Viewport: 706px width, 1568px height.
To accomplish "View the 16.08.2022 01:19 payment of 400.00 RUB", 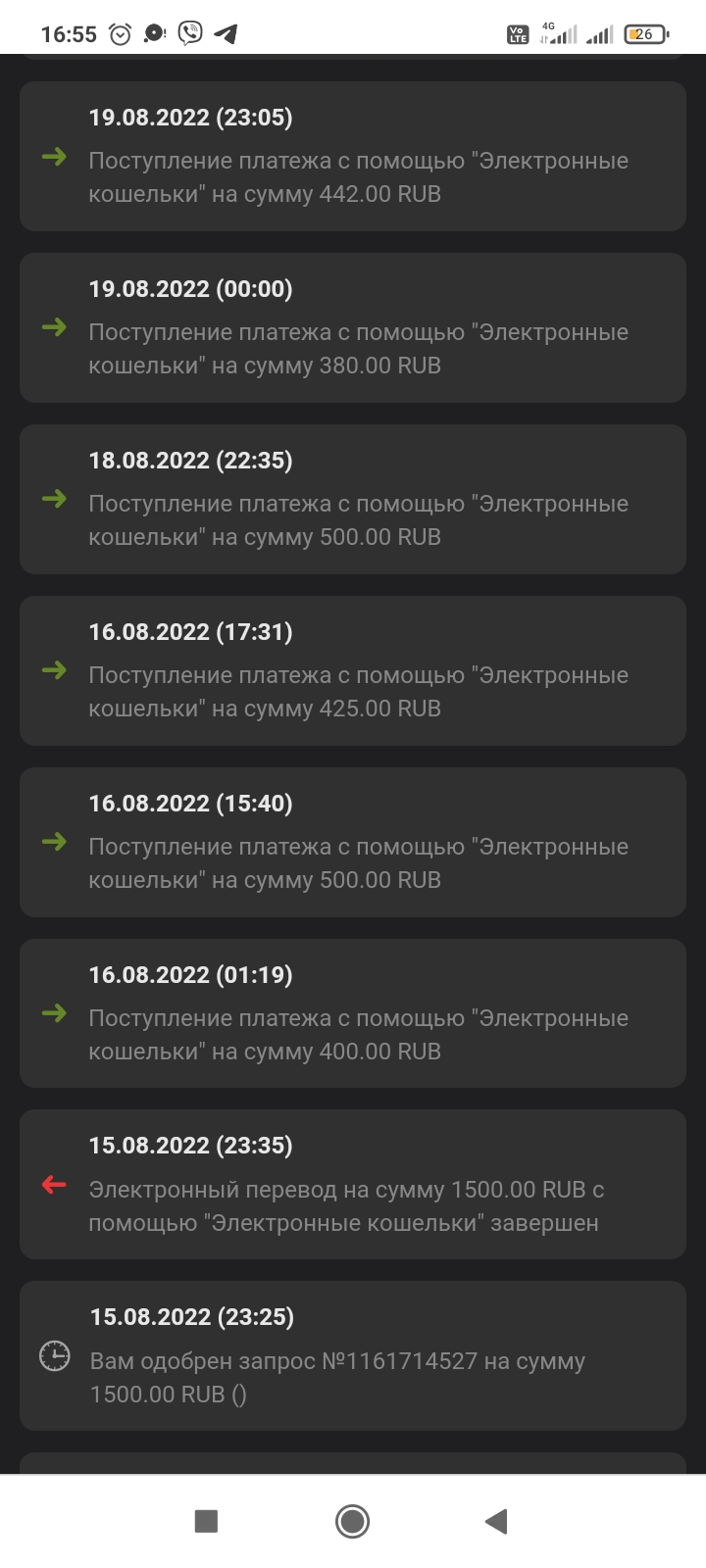I will pos(353,1014).
